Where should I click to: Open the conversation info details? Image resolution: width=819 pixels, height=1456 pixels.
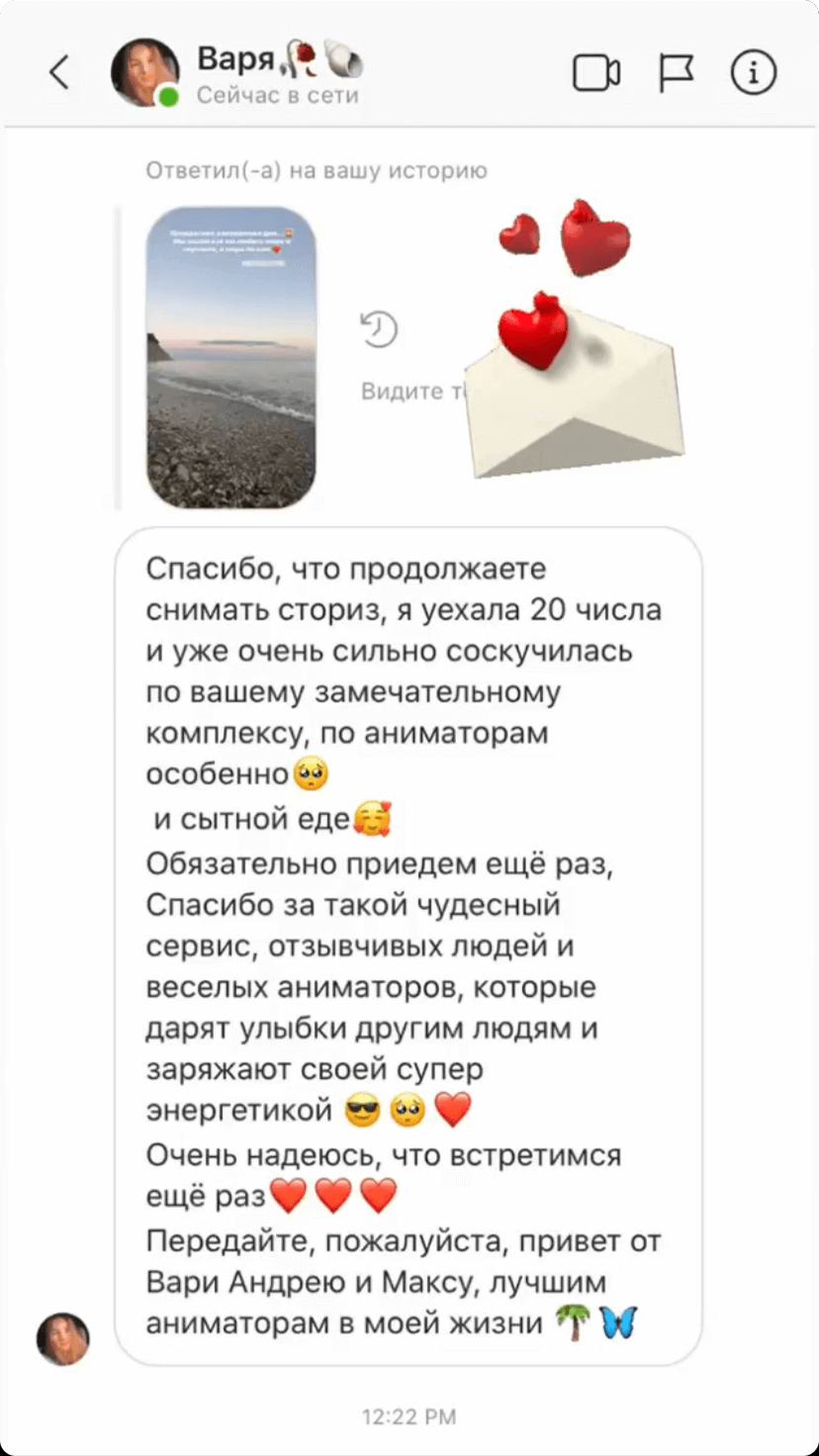pos(753,73)
